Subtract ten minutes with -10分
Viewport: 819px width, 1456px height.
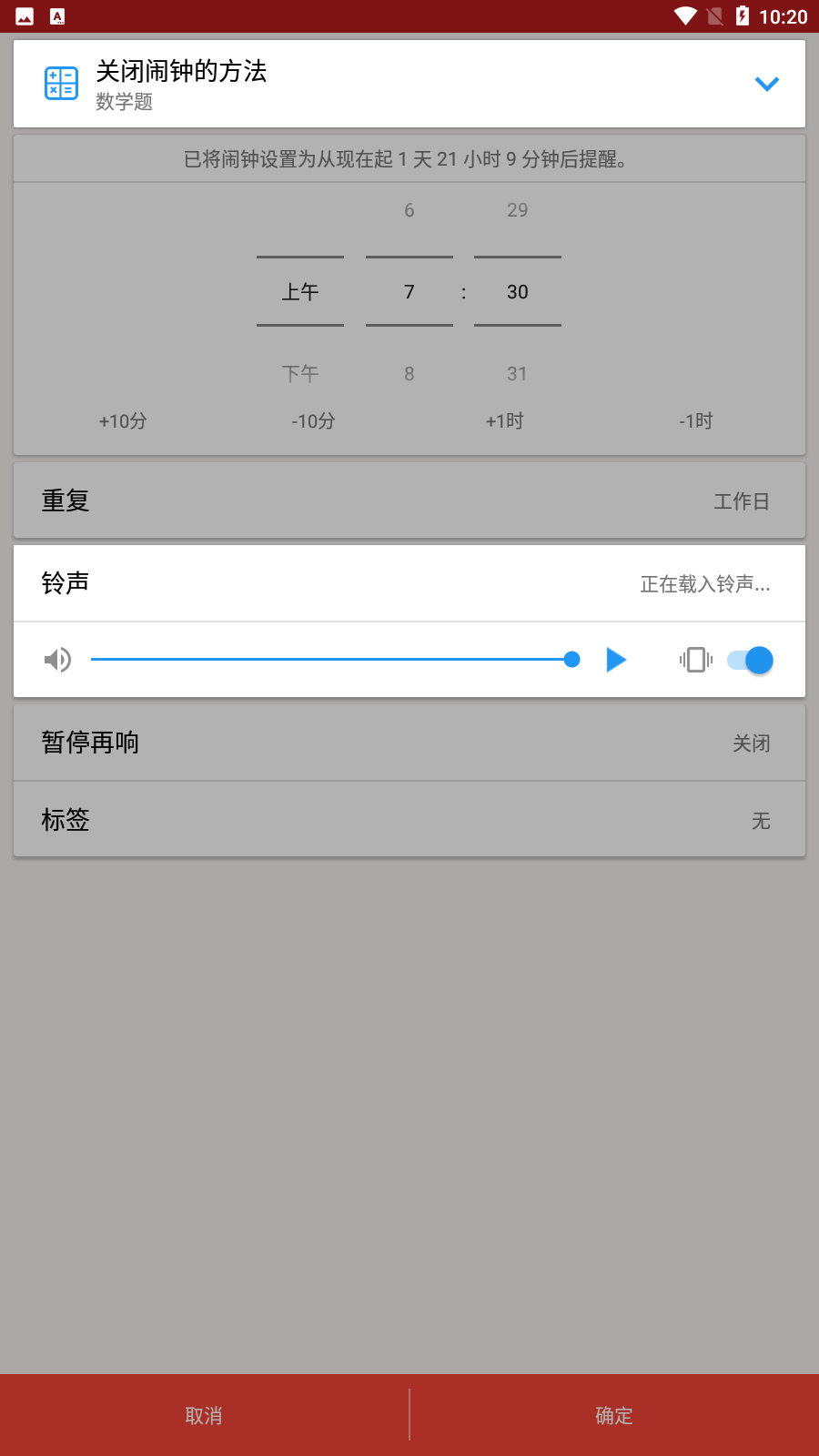pyautogui.click(x=314, y=421)
